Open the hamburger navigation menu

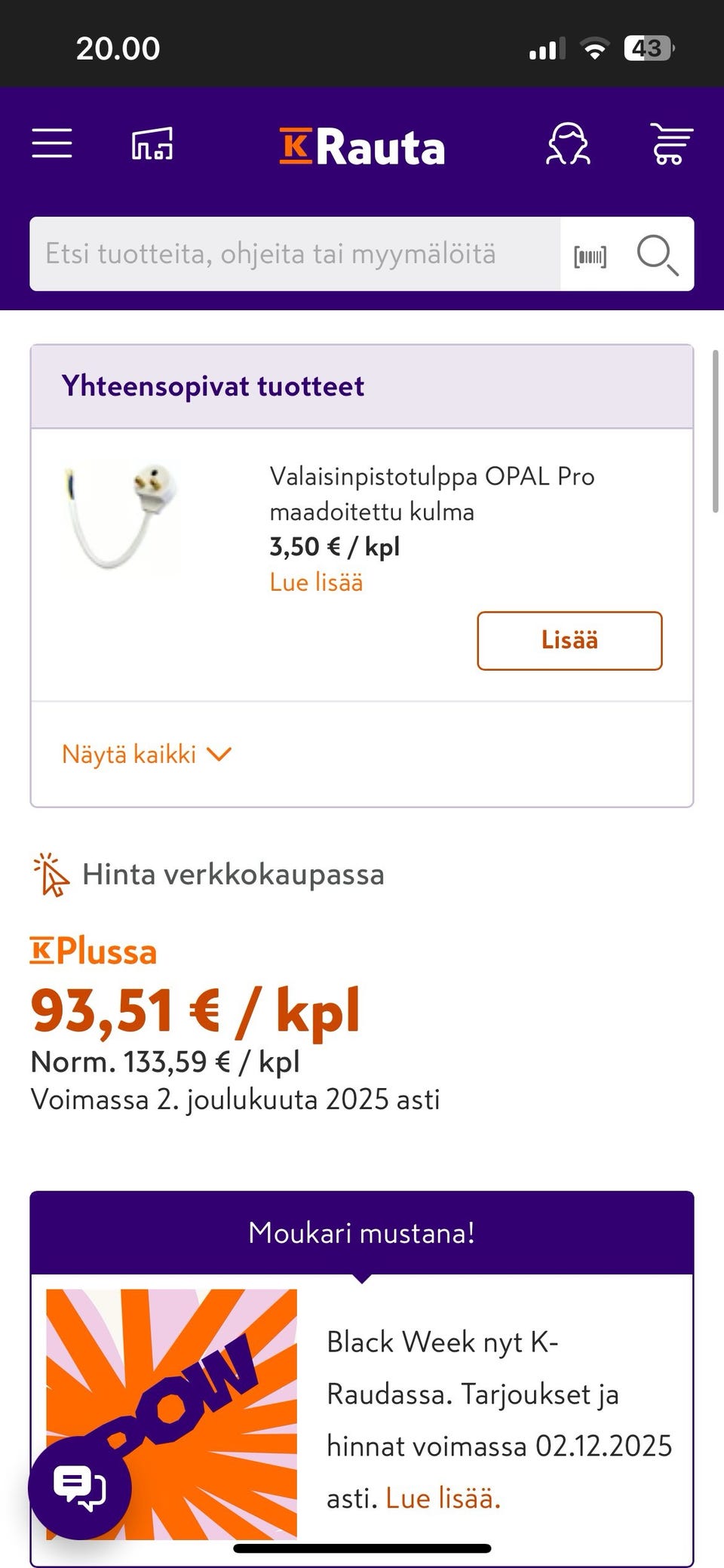(x=51, y=144)
